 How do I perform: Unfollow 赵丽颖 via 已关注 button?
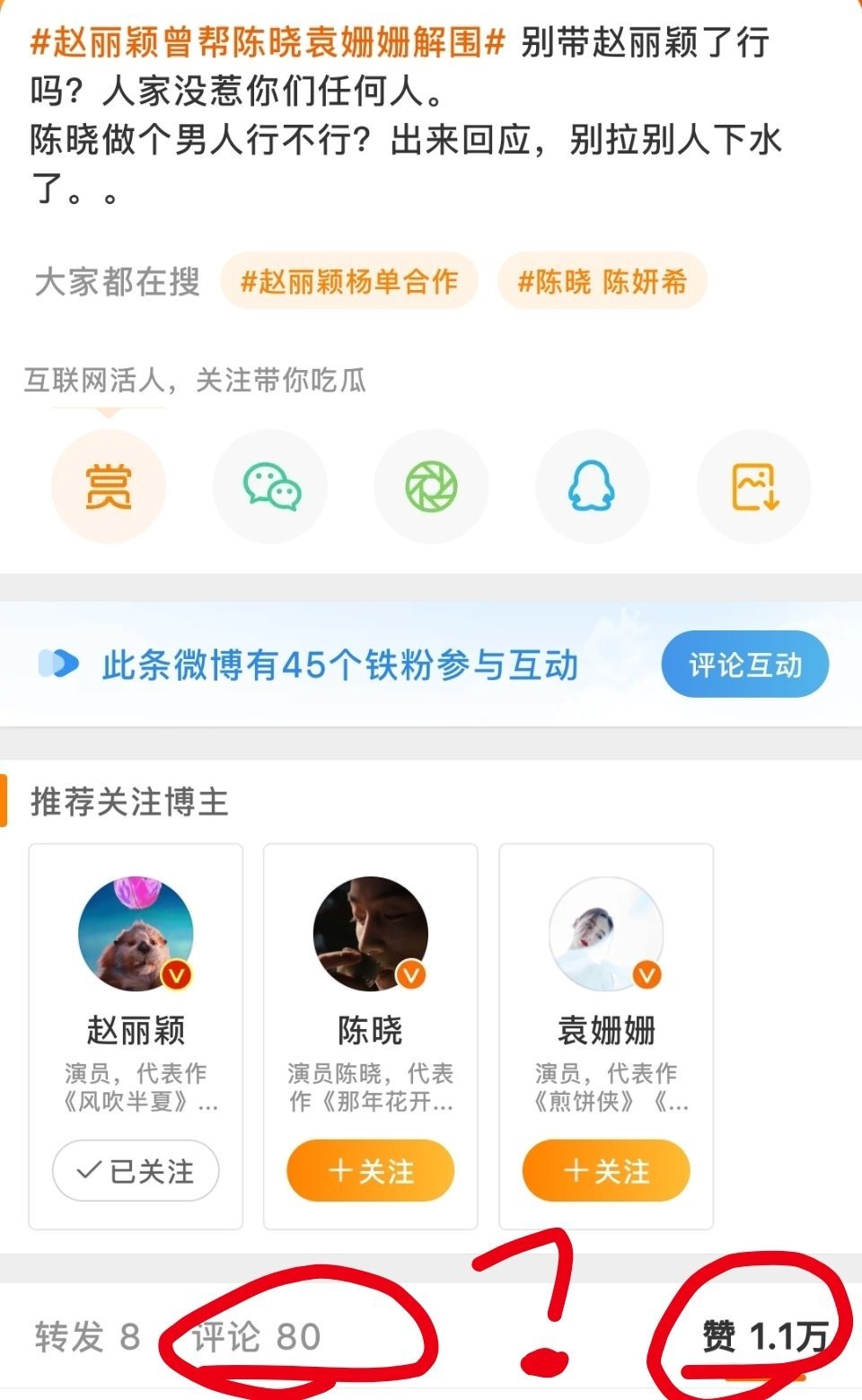[x=136, y=1170]
